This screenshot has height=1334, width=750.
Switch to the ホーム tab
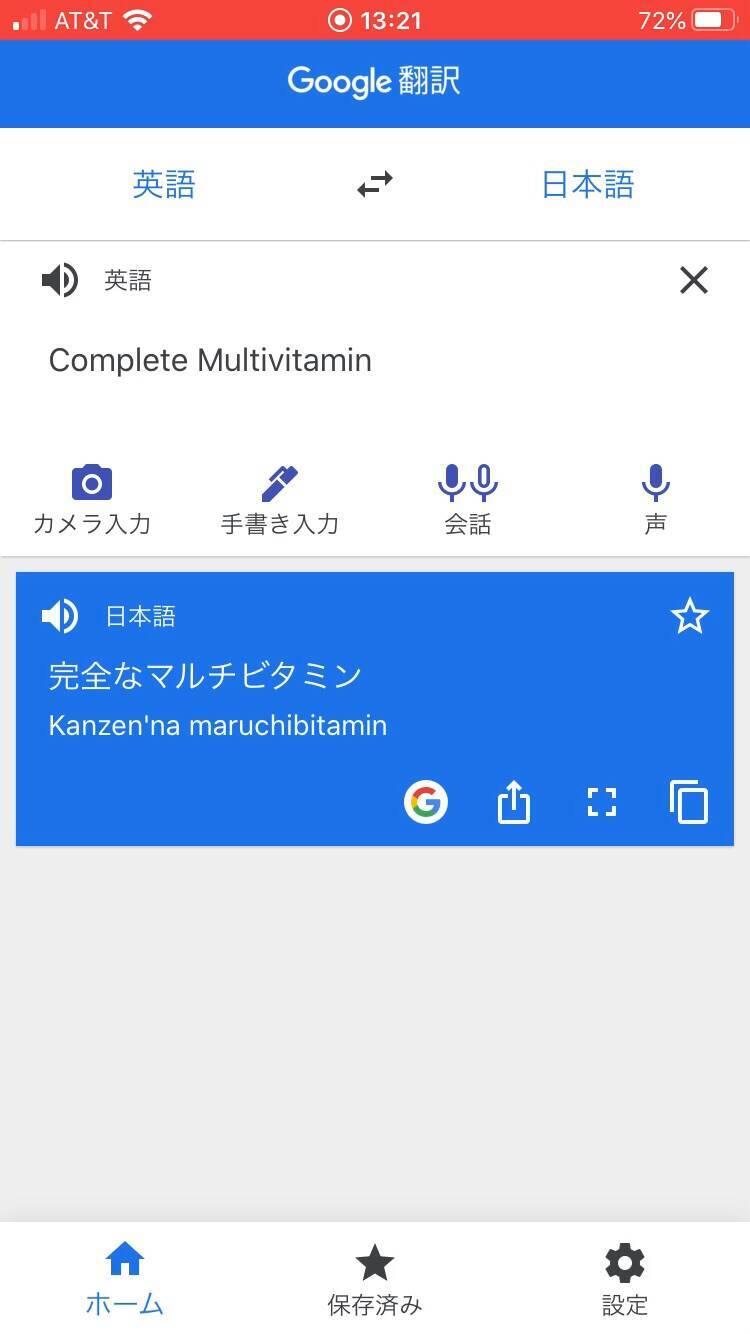[x=124, y=1278]
